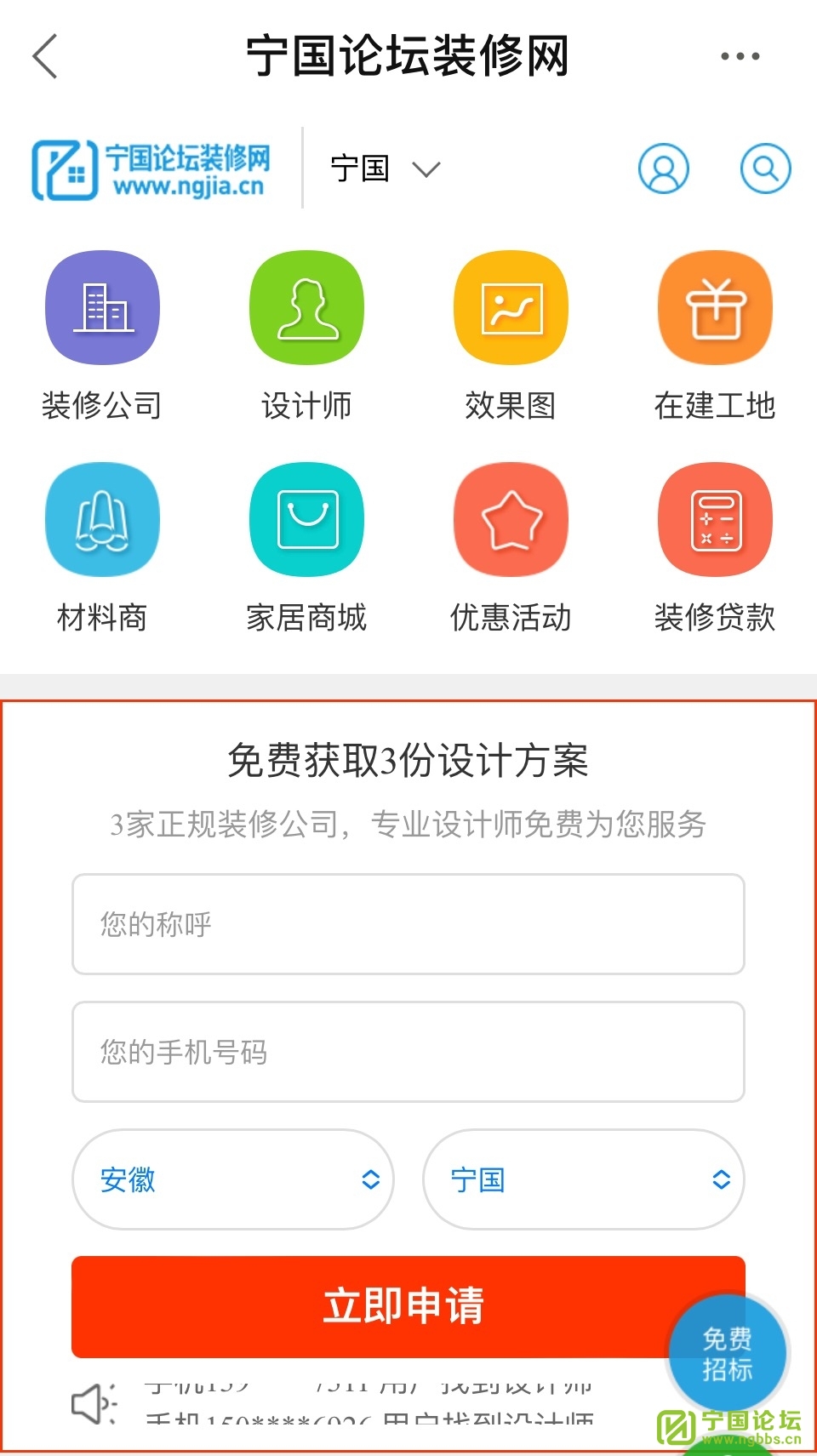This screenshot has height=1456, width=817.
Task: Open 优惠活动 promotions
Action: pos(511,546)
